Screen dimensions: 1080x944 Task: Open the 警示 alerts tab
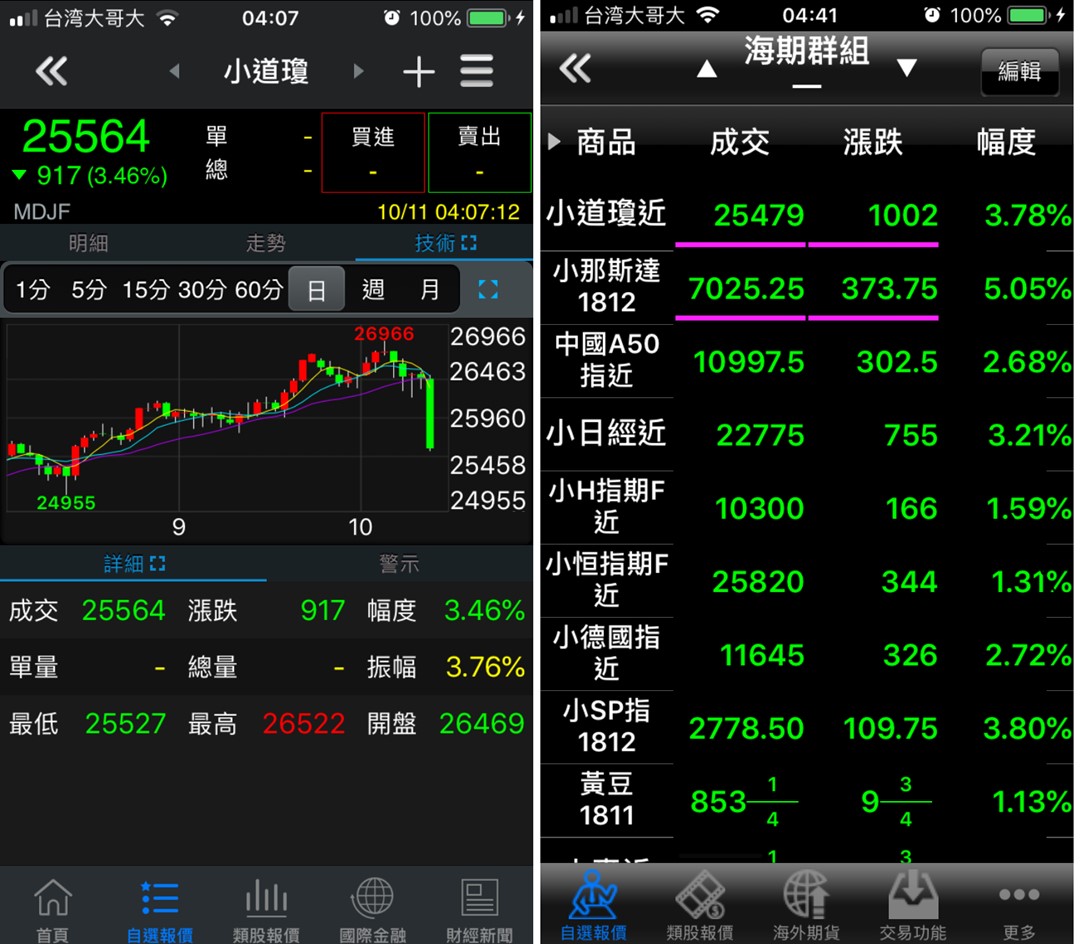pos(399,564)
